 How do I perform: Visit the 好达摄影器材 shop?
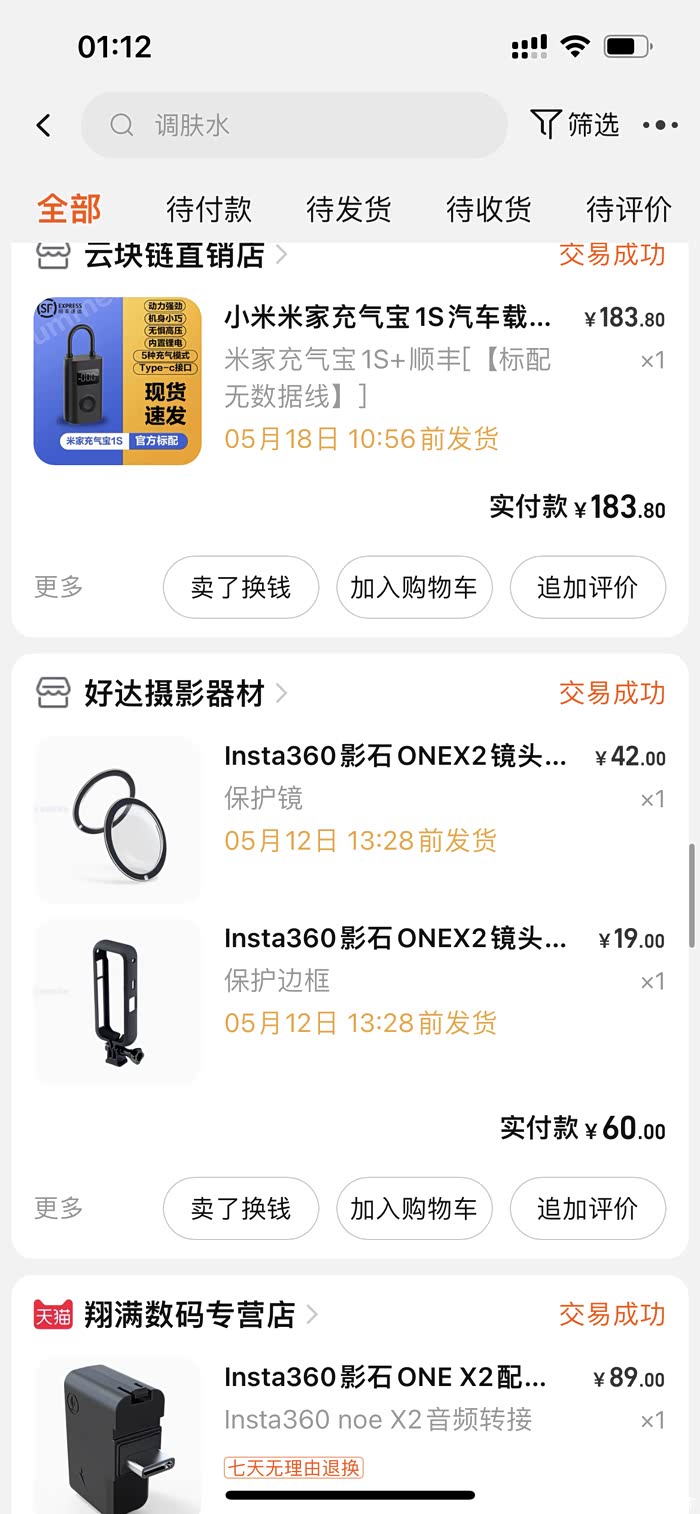pyautogui.click(x=174, y=693)
